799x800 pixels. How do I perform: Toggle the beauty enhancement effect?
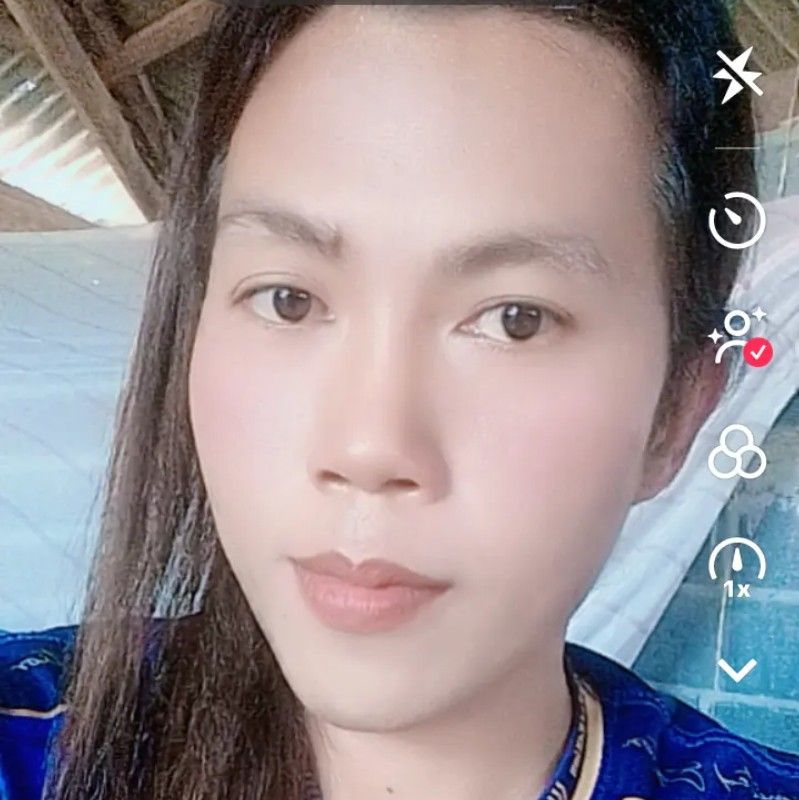click(737, 336)
